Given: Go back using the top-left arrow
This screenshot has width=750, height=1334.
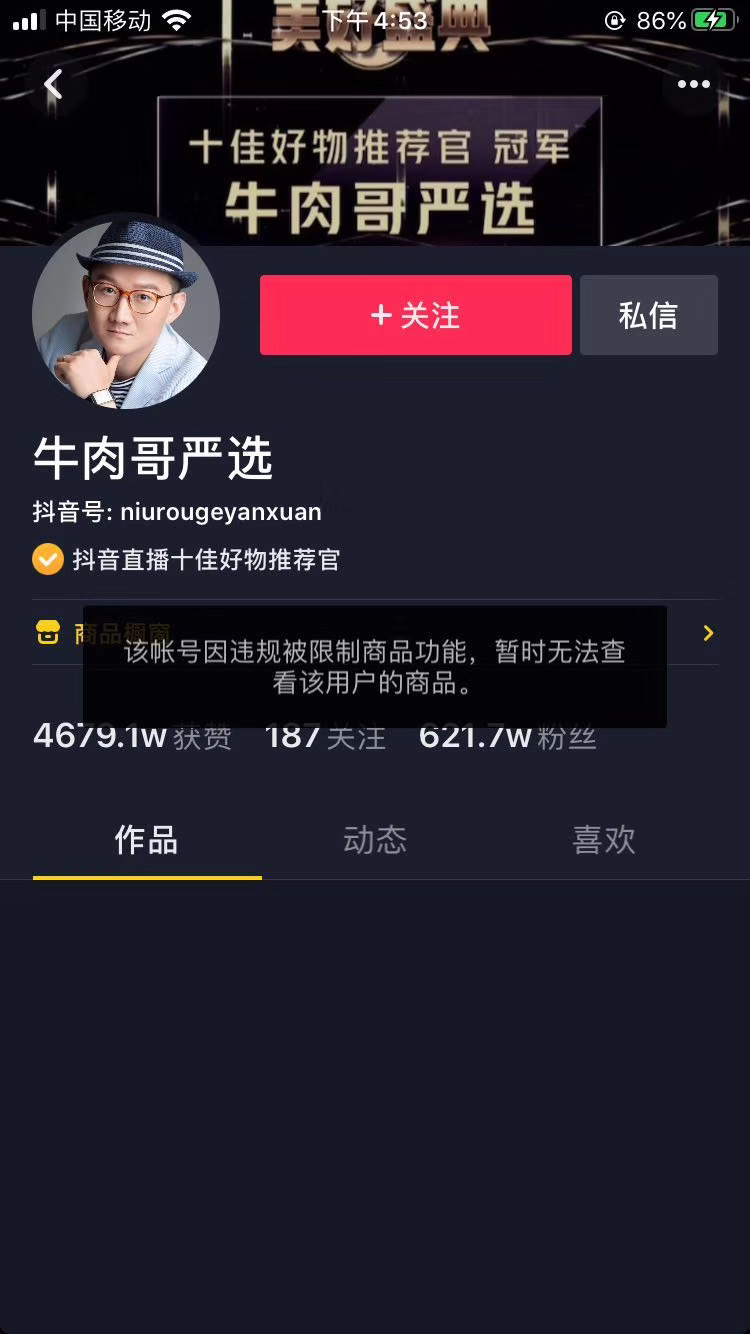Looking at the screenshot, I should point(54,85).
